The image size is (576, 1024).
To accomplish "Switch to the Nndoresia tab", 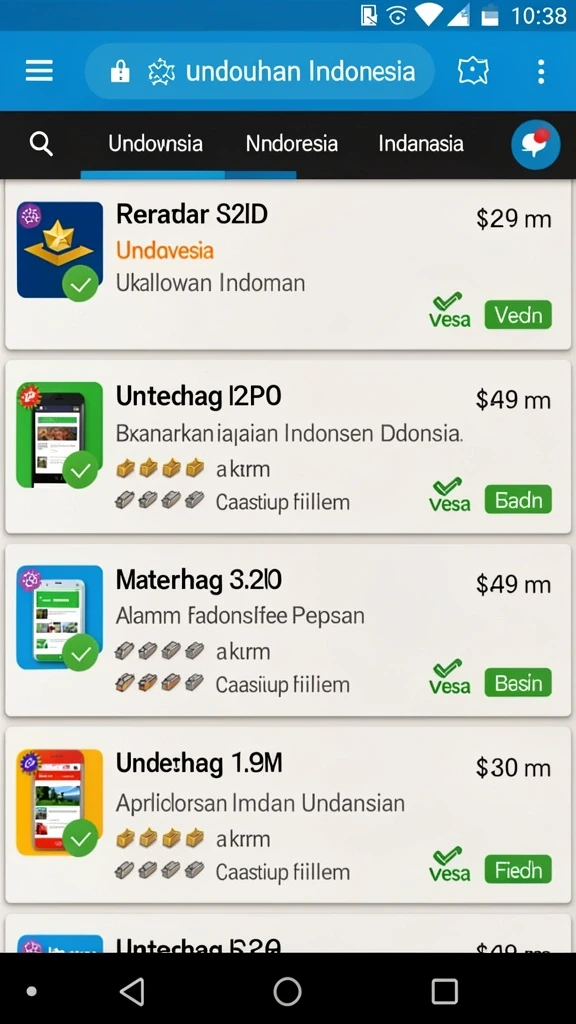I will (x=292, y=144).
